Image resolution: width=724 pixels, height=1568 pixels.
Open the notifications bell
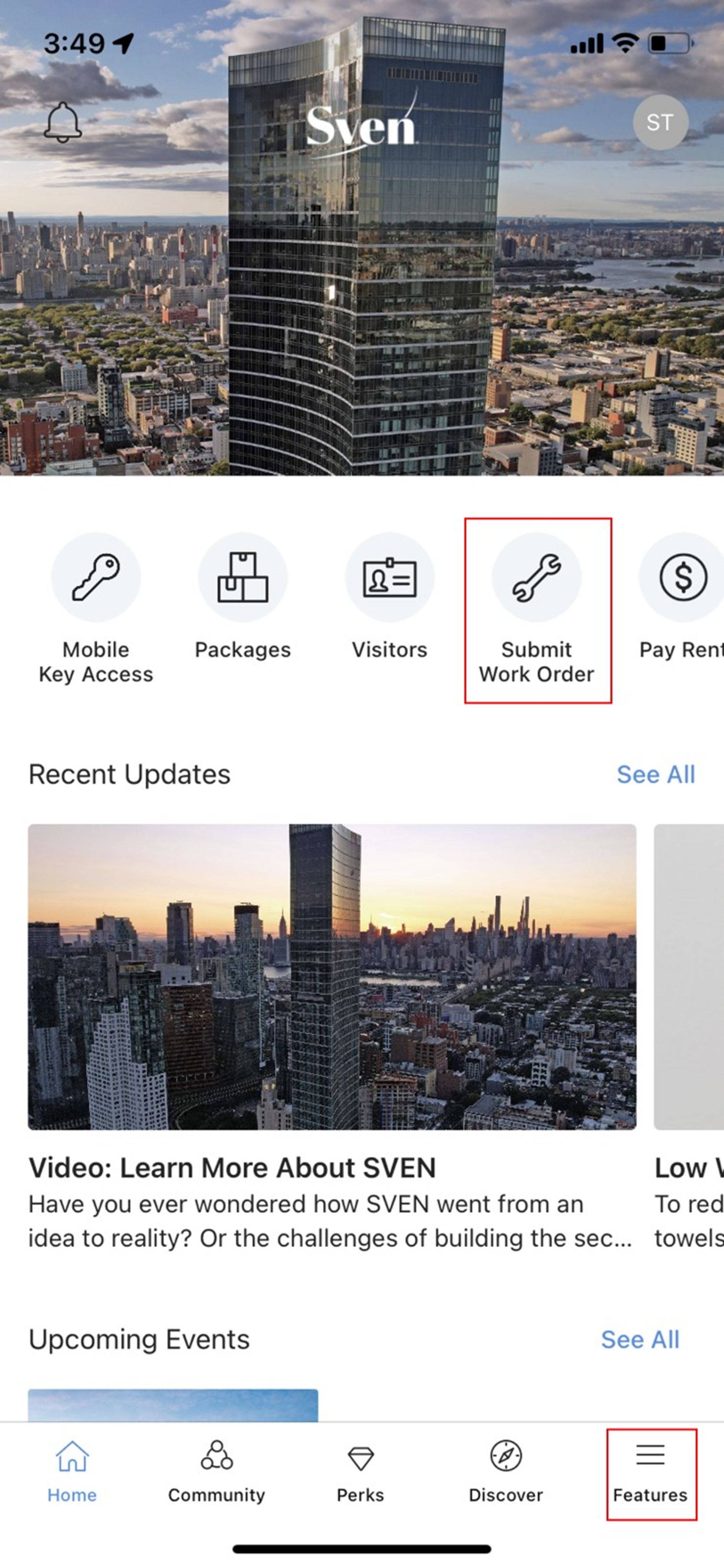pyautogui.click(x=63, y=122)
